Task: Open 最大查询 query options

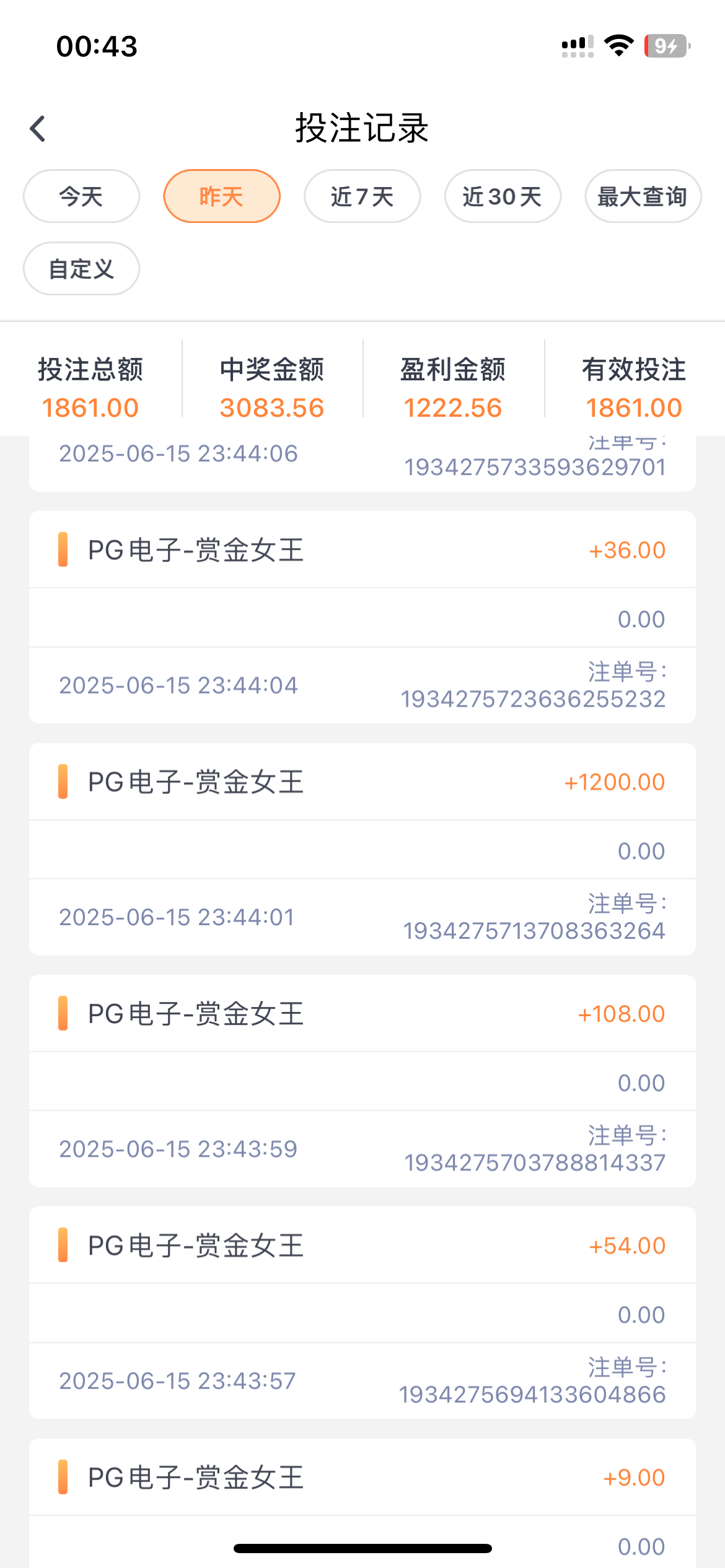Action: click(642, 196)
